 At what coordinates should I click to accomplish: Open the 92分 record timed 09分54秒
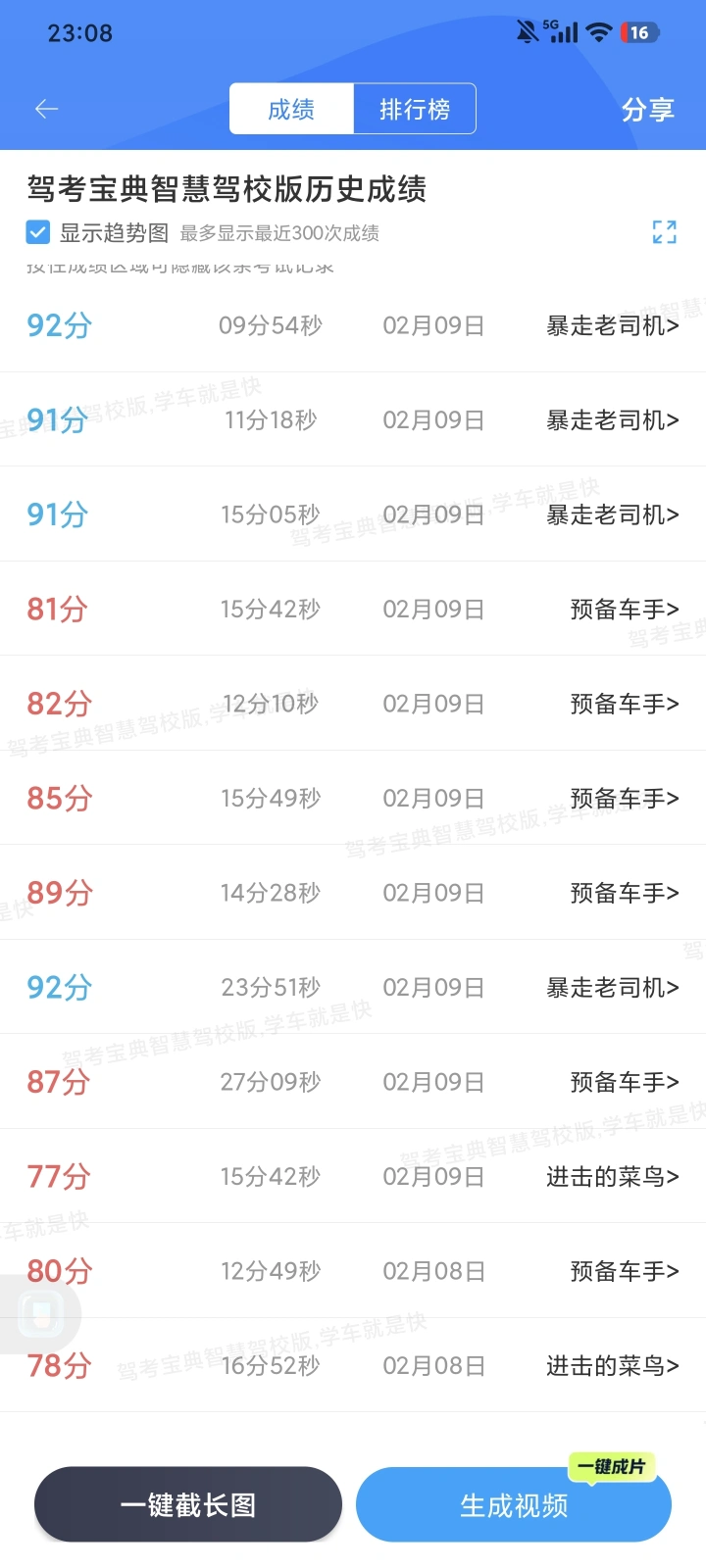click(x=353, y=325)
